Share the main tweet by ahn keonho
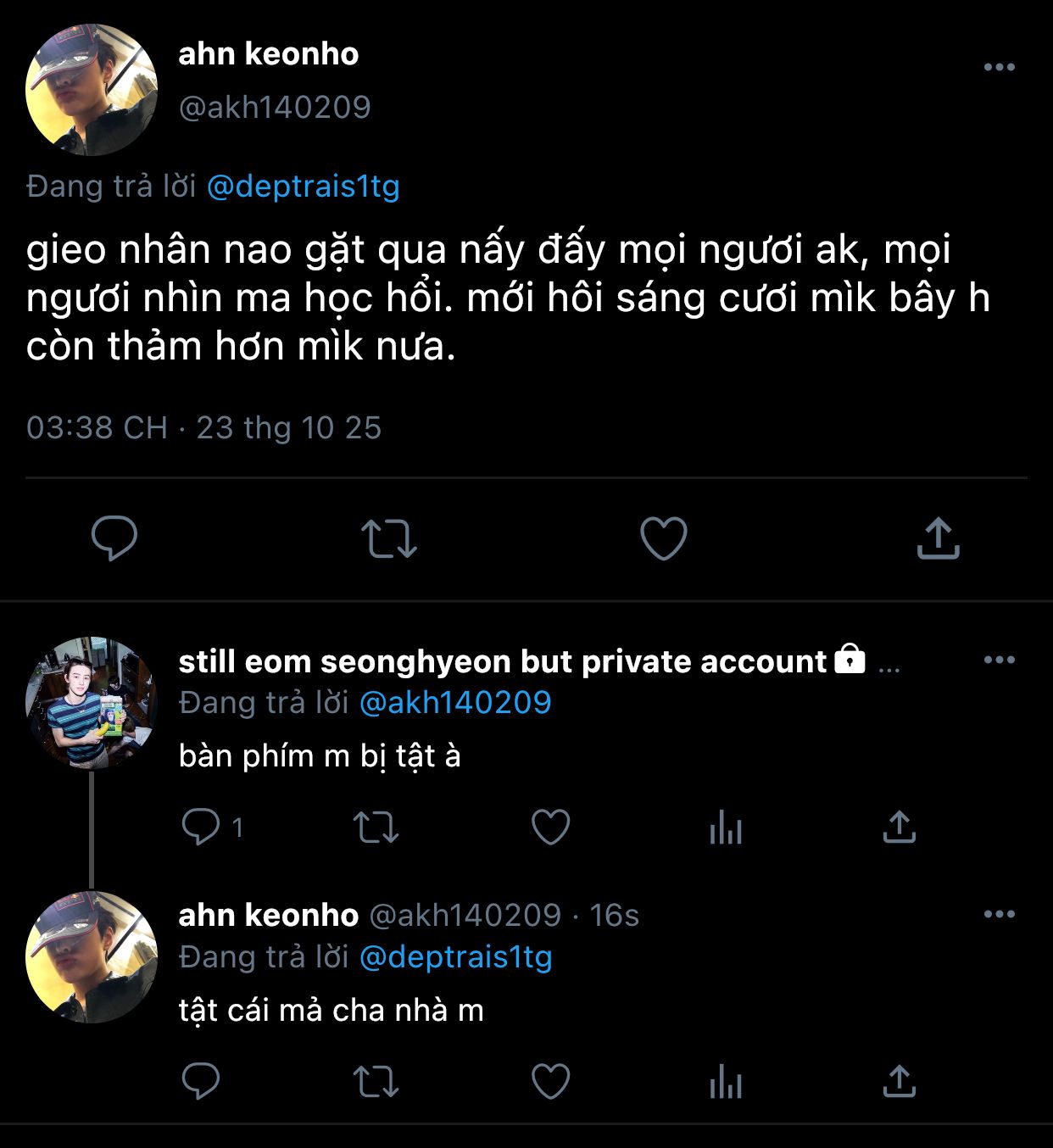Screen dimensions: 1053x1148 click(x=938, y=538)
